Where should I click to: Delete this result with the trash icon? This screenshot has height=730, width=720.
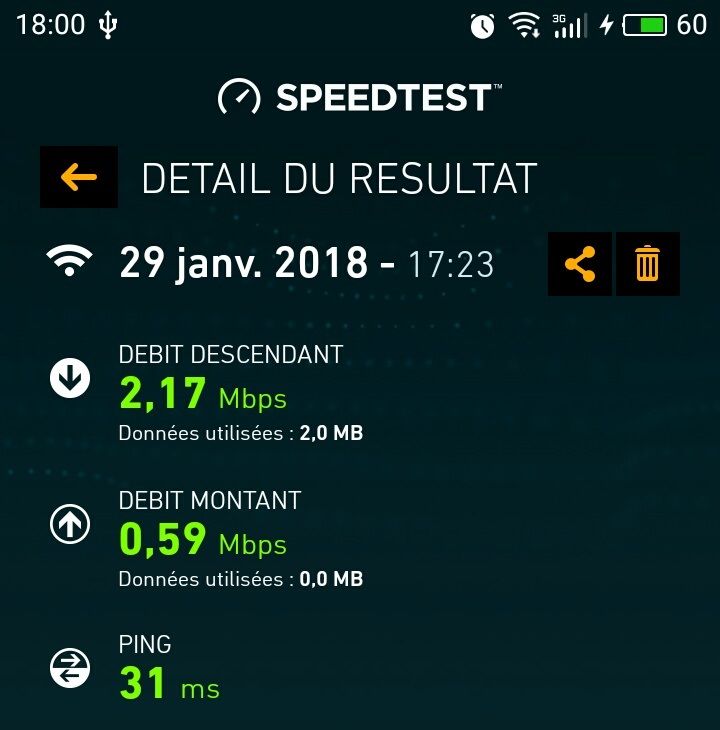tap(648, 264)
